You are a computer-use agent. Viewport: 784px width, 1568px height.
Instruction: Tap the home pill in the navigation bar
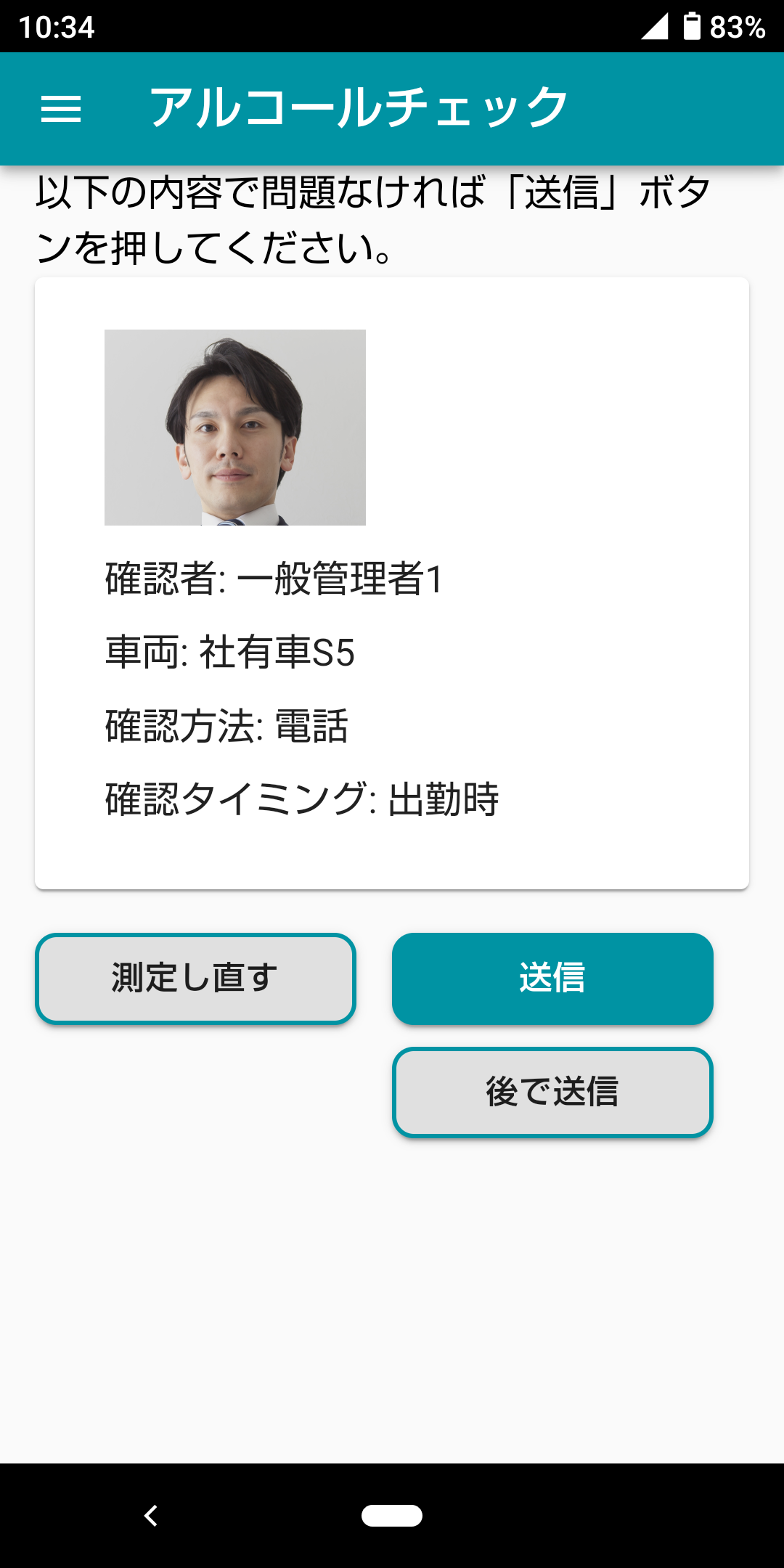coord(392,1516)
